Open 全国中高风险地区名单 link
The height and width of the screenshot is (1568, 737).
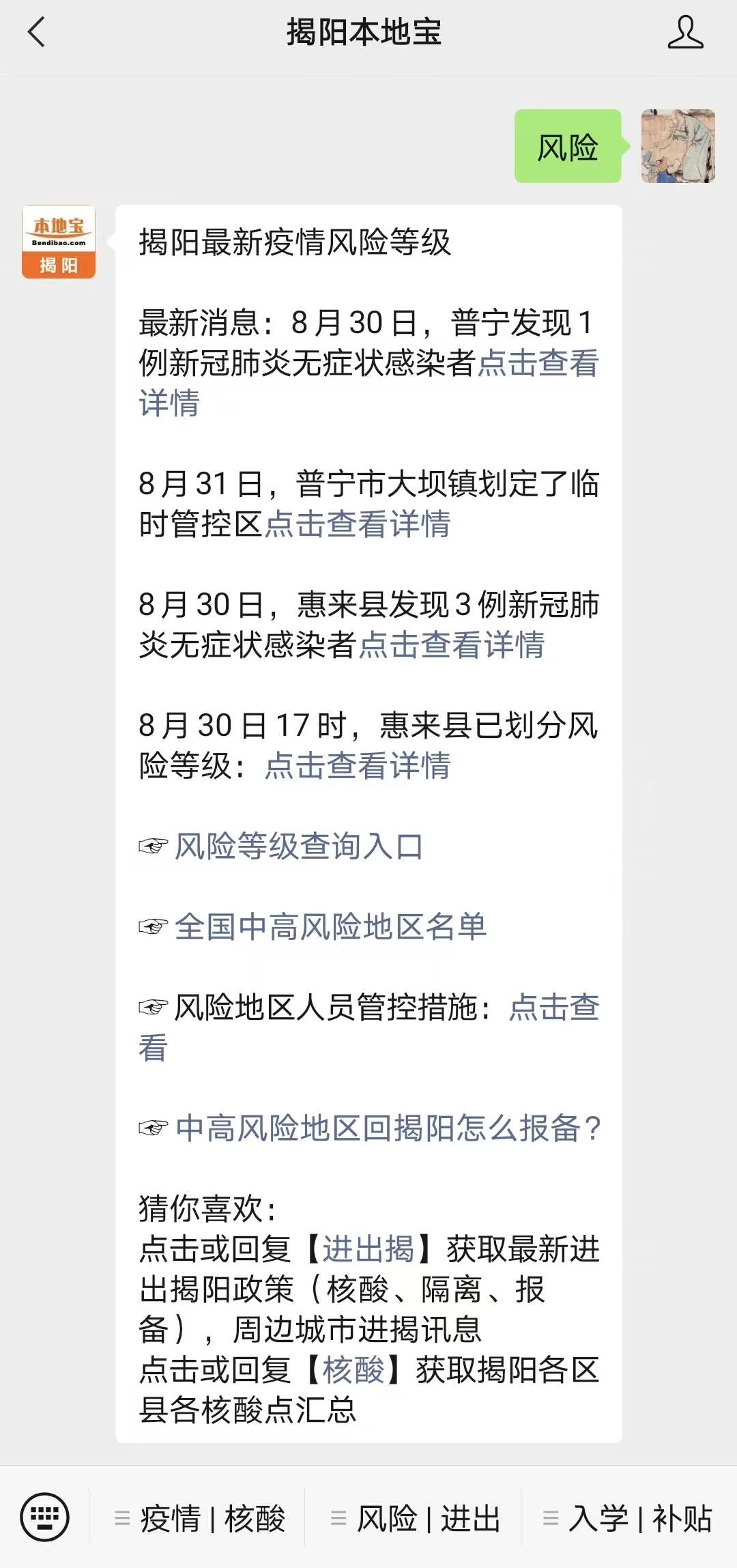point(330,927)
